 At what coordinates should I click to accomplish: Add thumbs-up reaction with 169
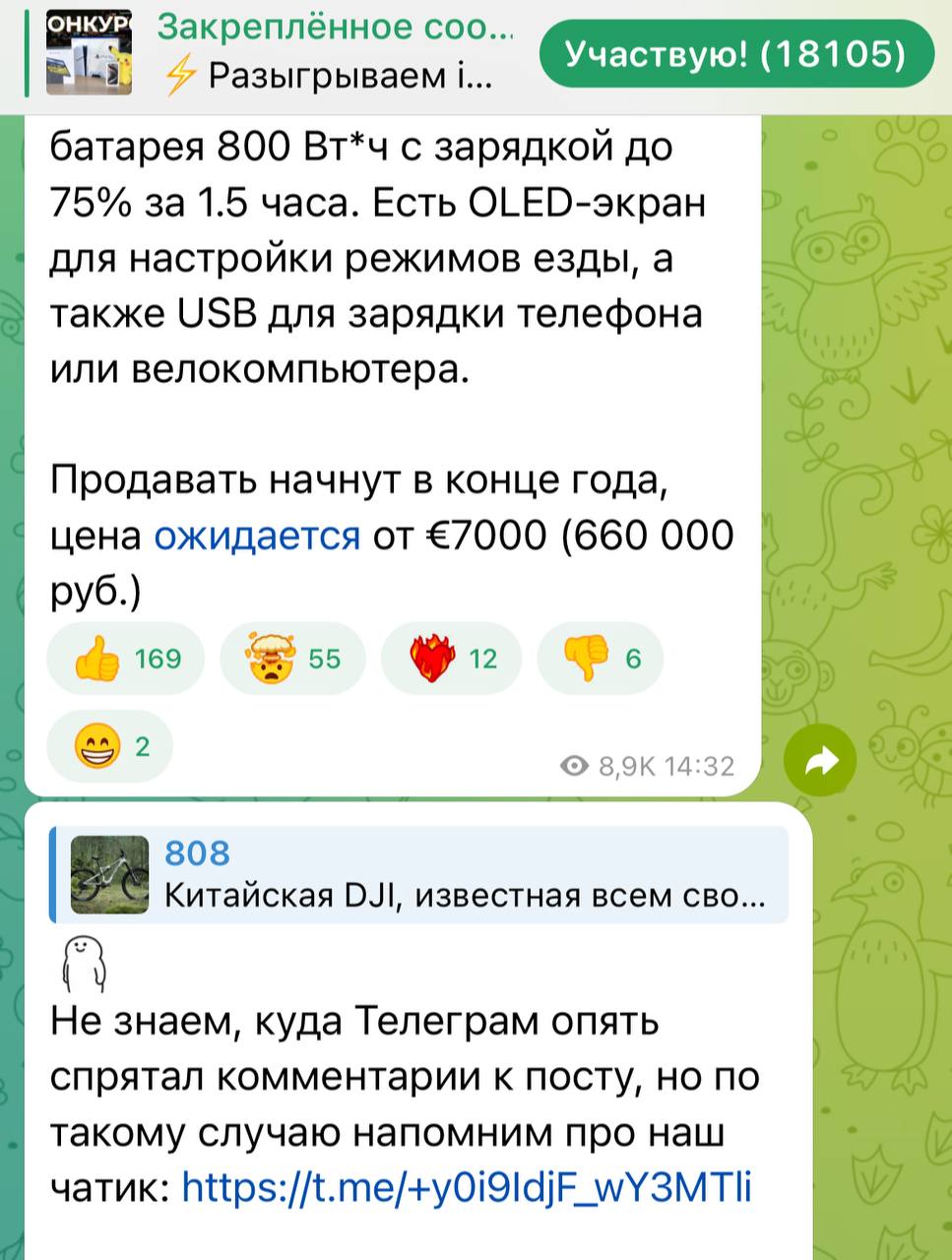coord(126,659)
